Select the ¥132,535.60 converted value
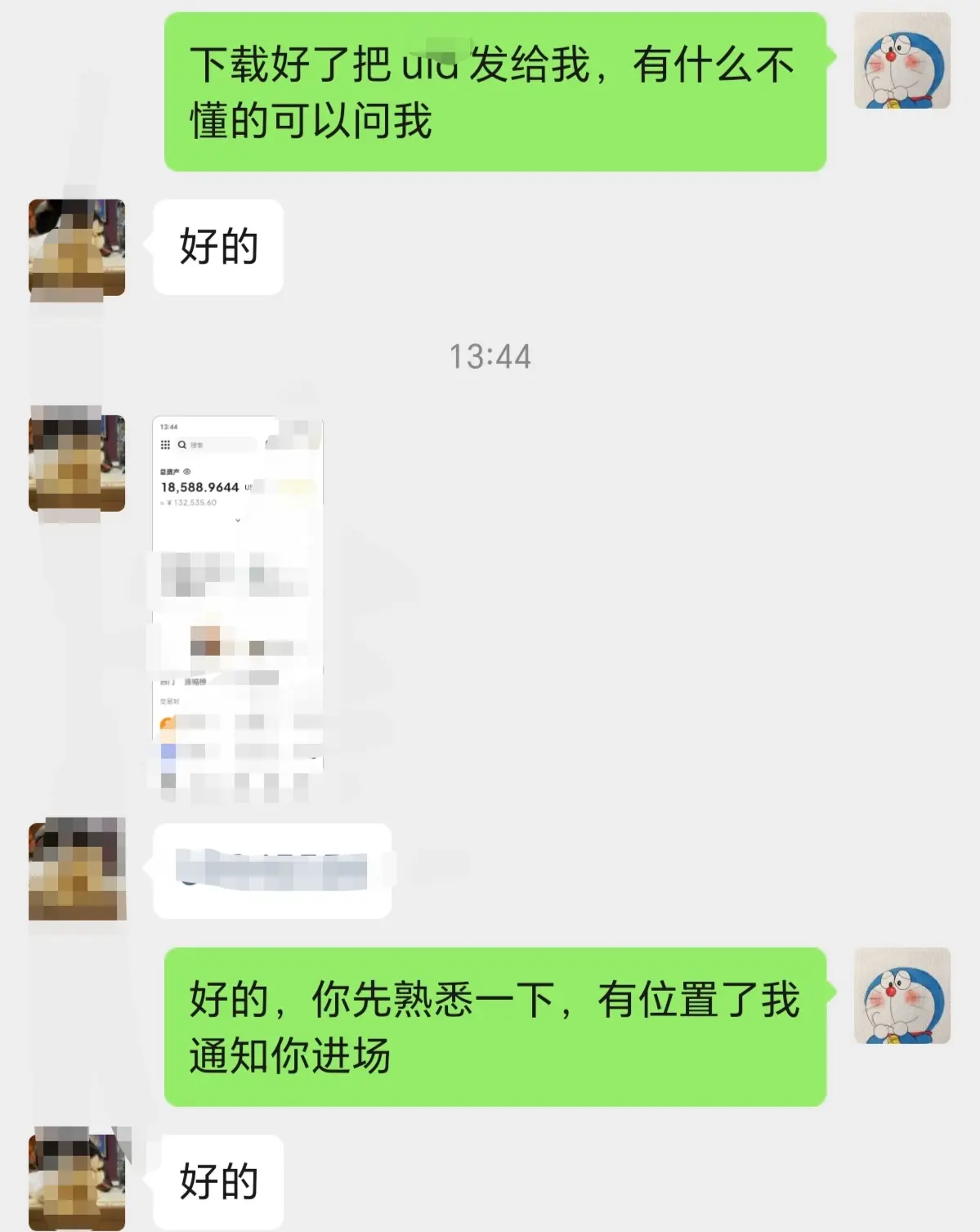This screenshot has width=980, height=1232. [x=191, y=503]
